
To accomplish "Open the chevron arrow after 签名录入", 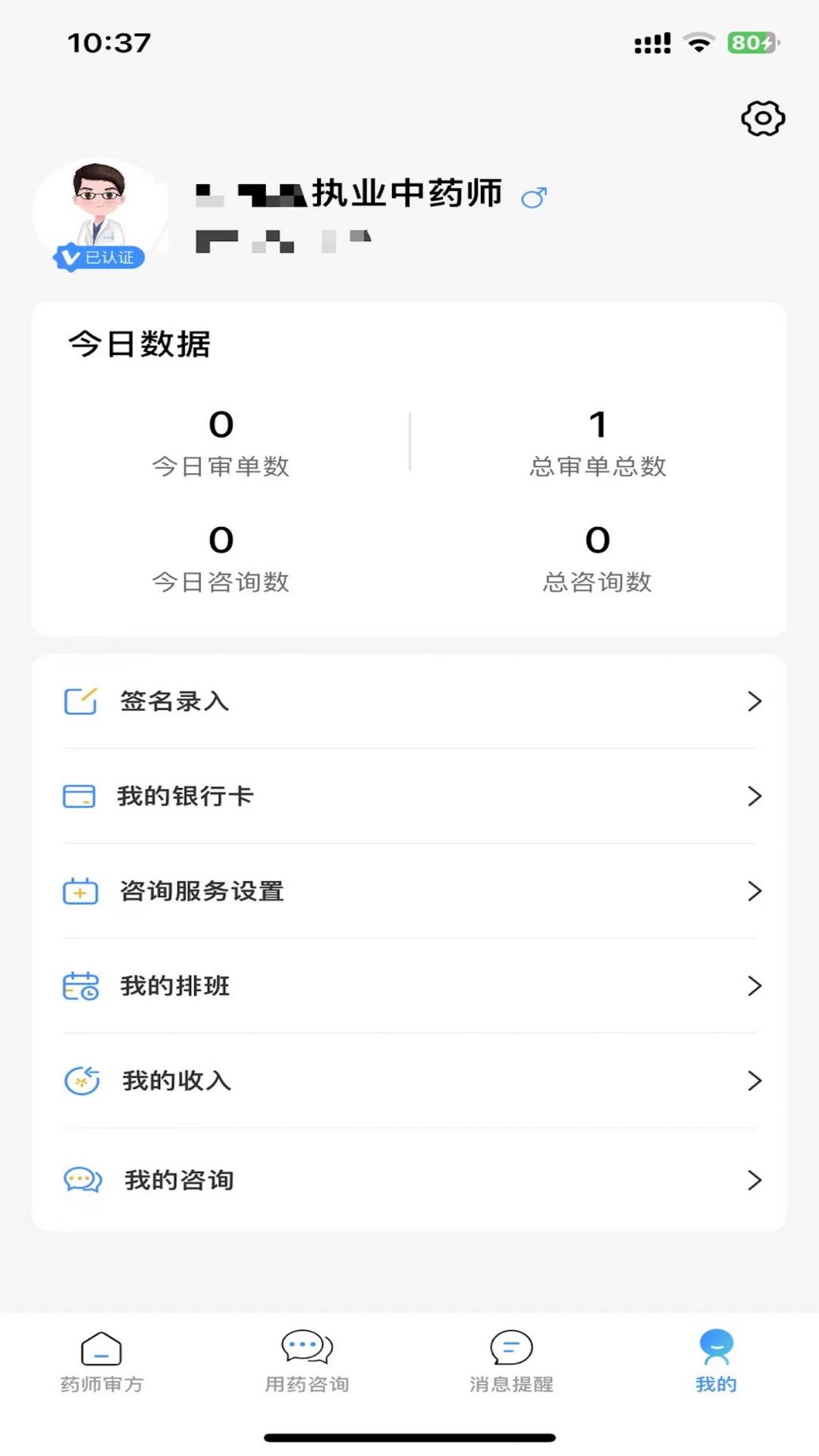I will coord(755,701).
